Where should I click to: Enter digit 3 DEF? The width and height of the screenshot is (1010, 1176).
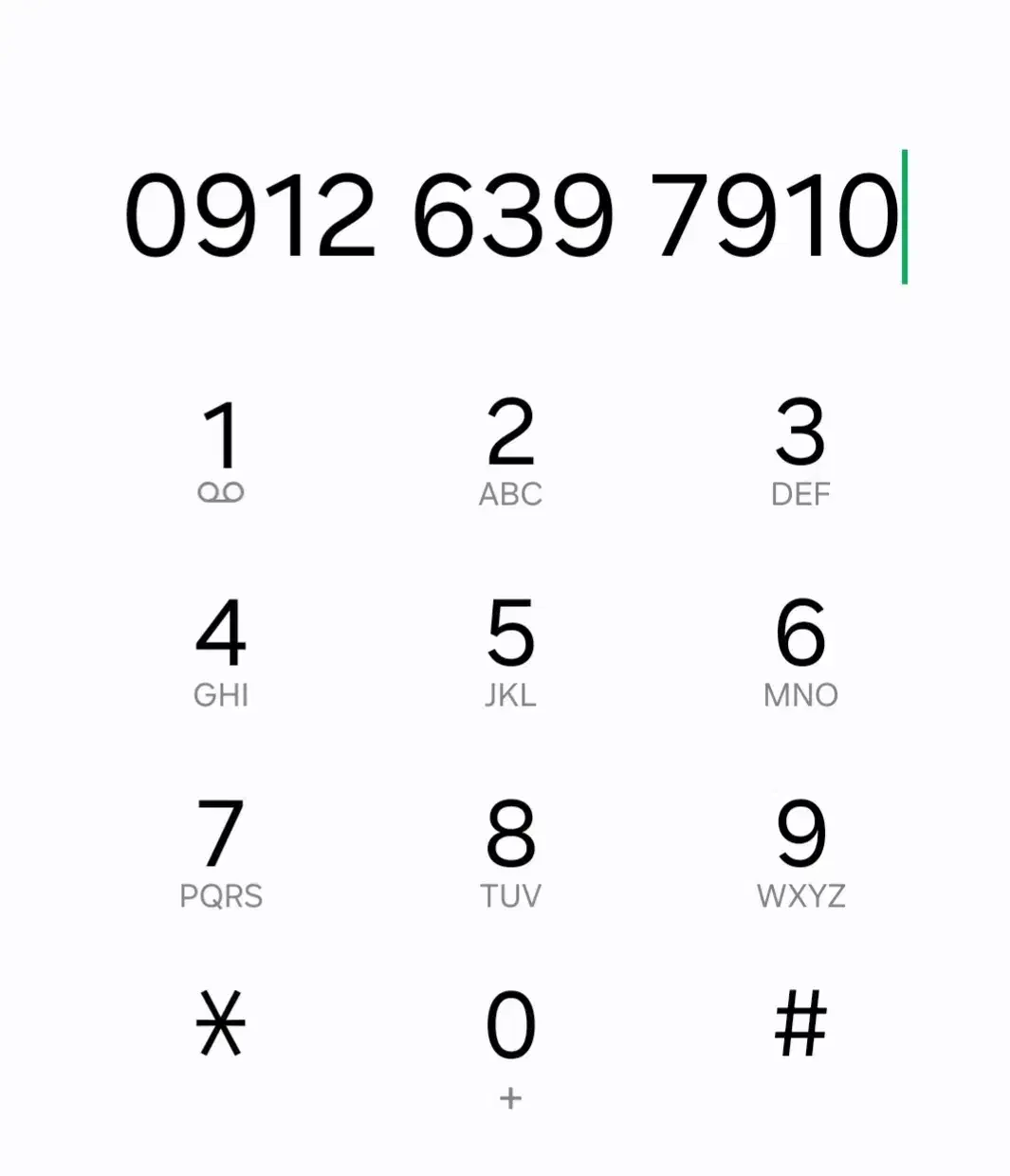[800, 449]
